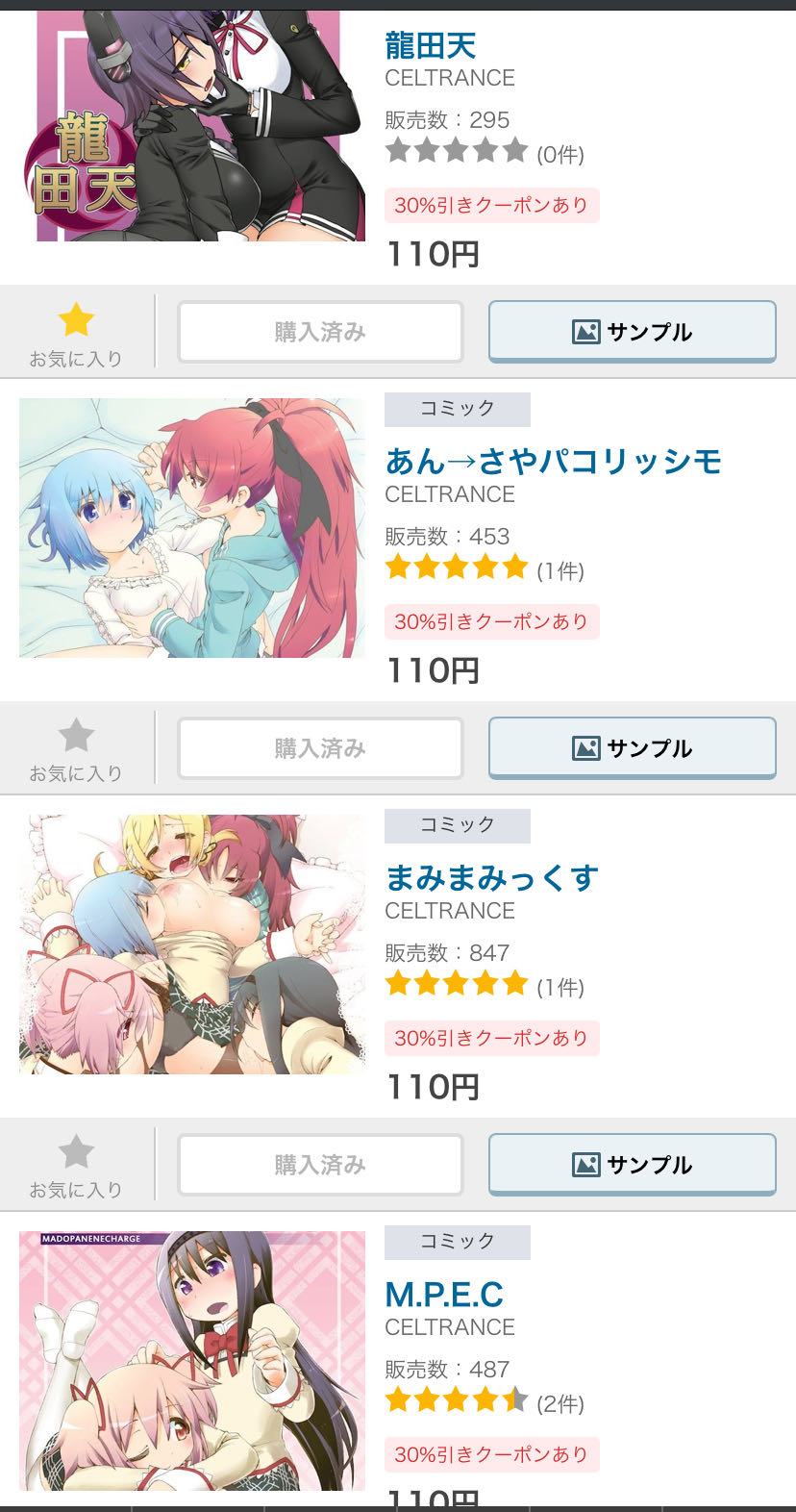Image resolution: width=796 pixels, height=1512 pixels.
Task: Open 龍田天 cover thumbnail
Action: click(x=200, y=126)
